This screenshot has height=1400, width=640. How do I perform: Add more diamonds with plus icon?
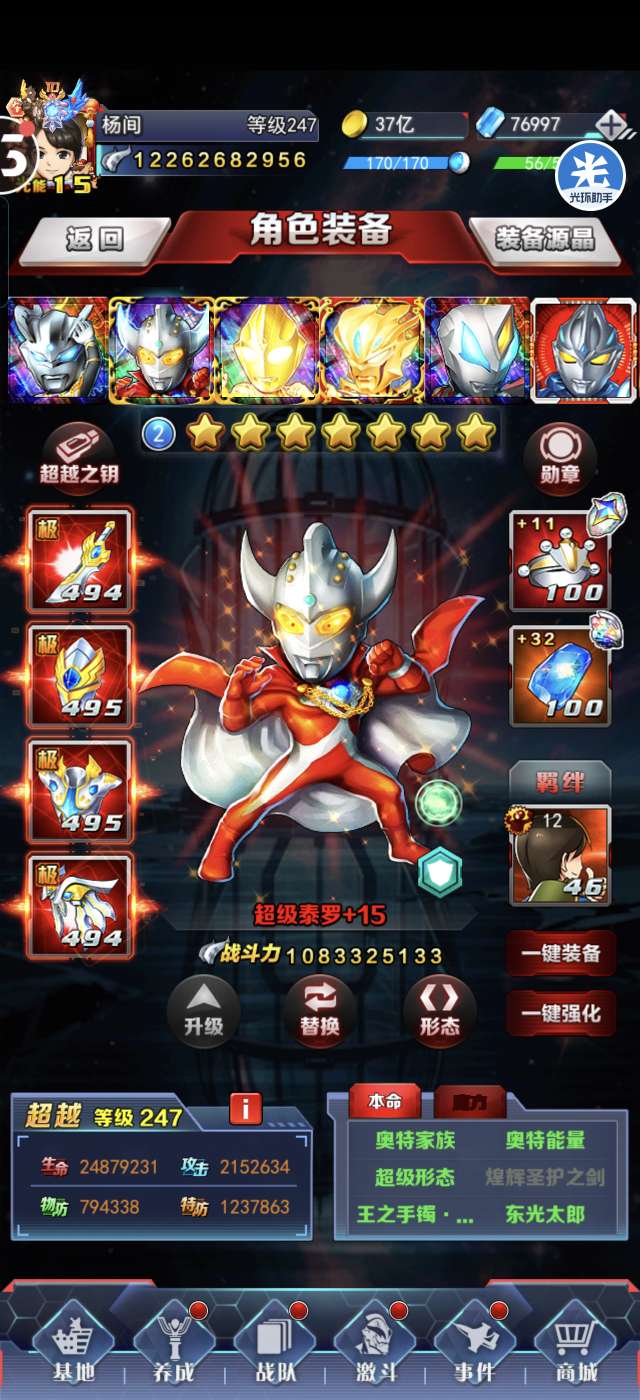[x=611, y=125]
